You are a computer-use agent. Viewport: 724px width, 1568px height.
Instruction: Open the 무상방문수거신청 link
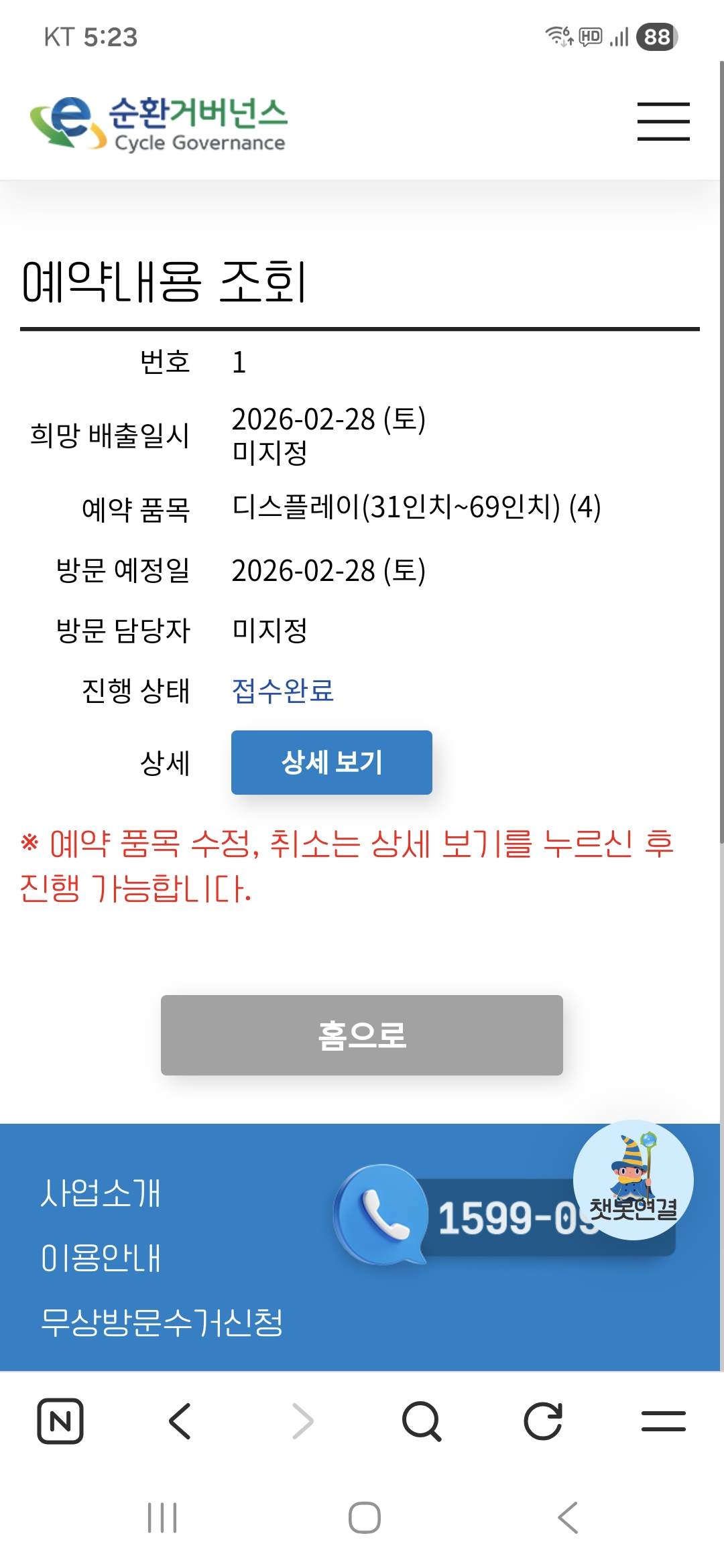[x=162, y=1322]
